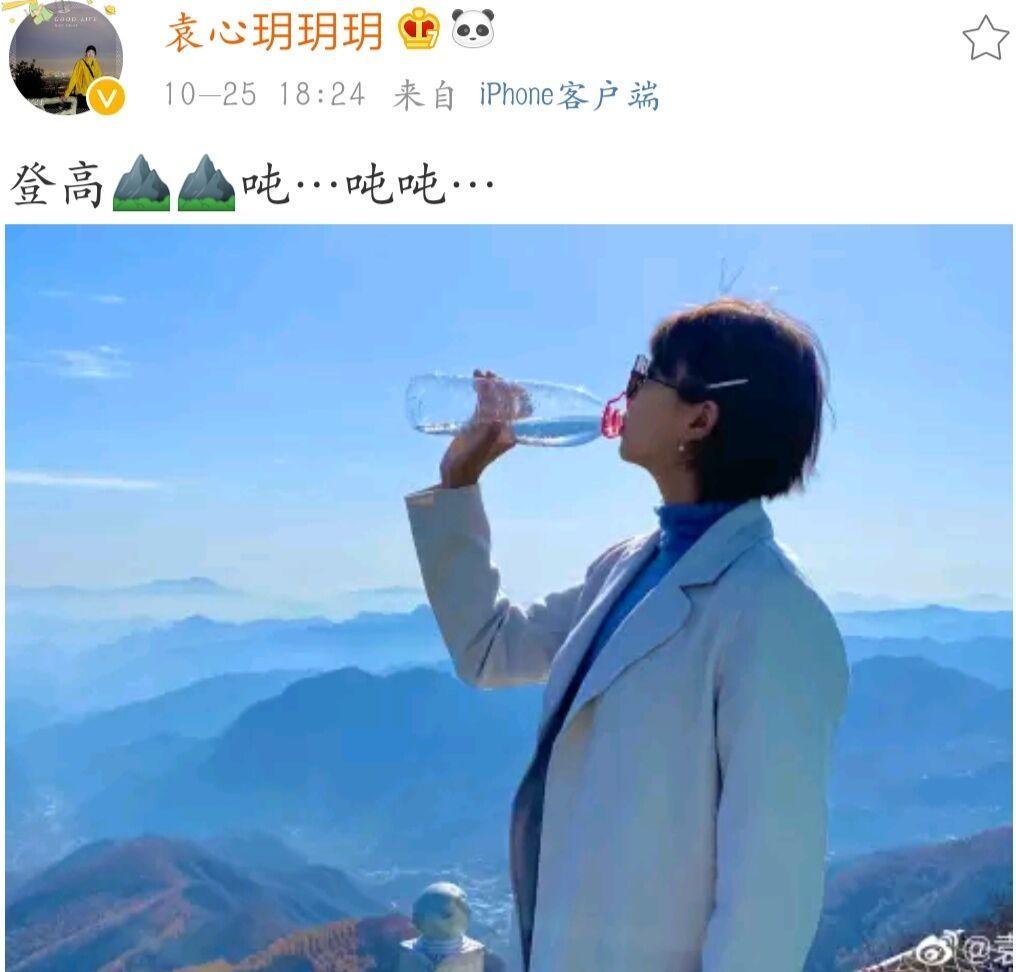Open the iPhone客户端 source link
This screenshot has width=1016, height=972.
coord(568,96)
